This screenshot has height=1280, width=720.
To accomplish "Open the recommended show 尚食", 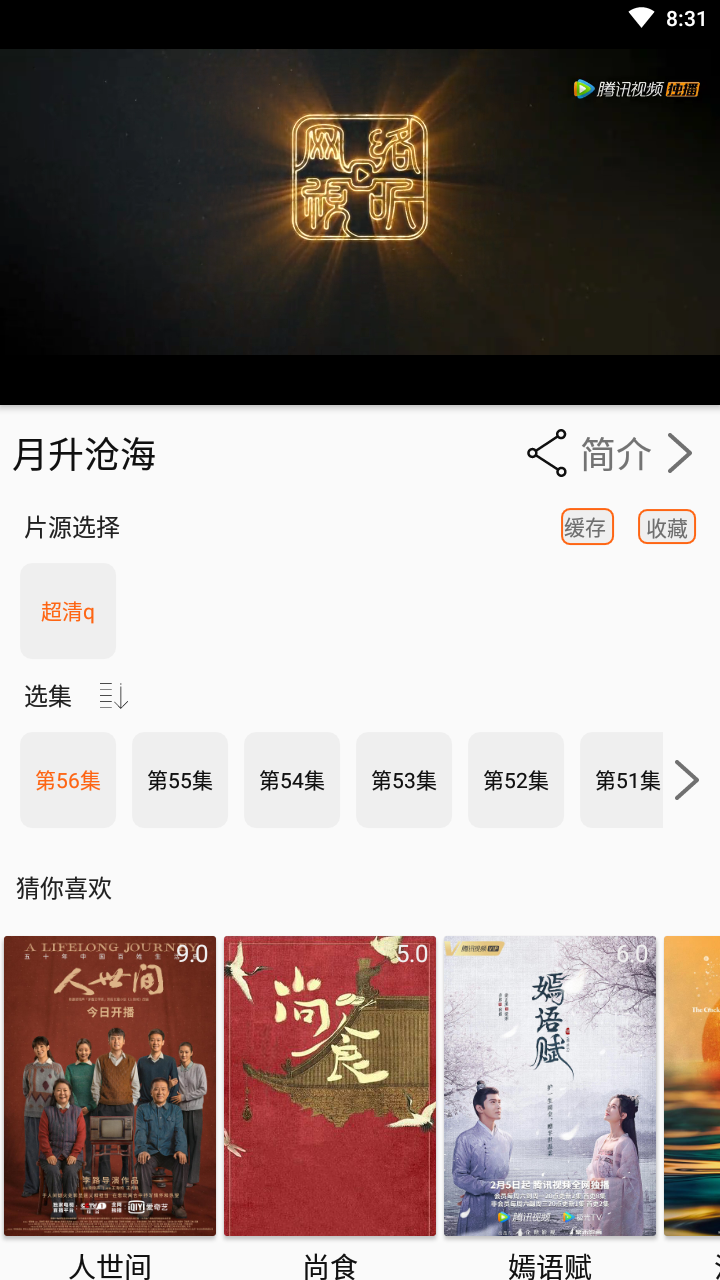I will [x=330, y=1086].
